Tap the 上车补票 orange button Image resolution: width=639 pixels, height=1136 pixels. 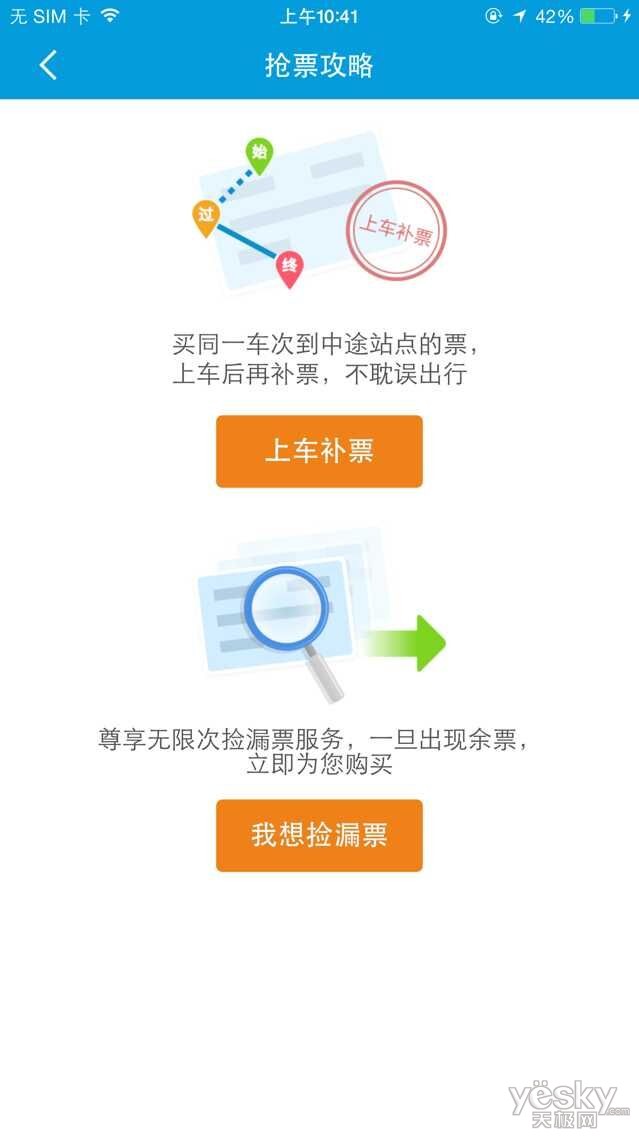pos(319,451)
